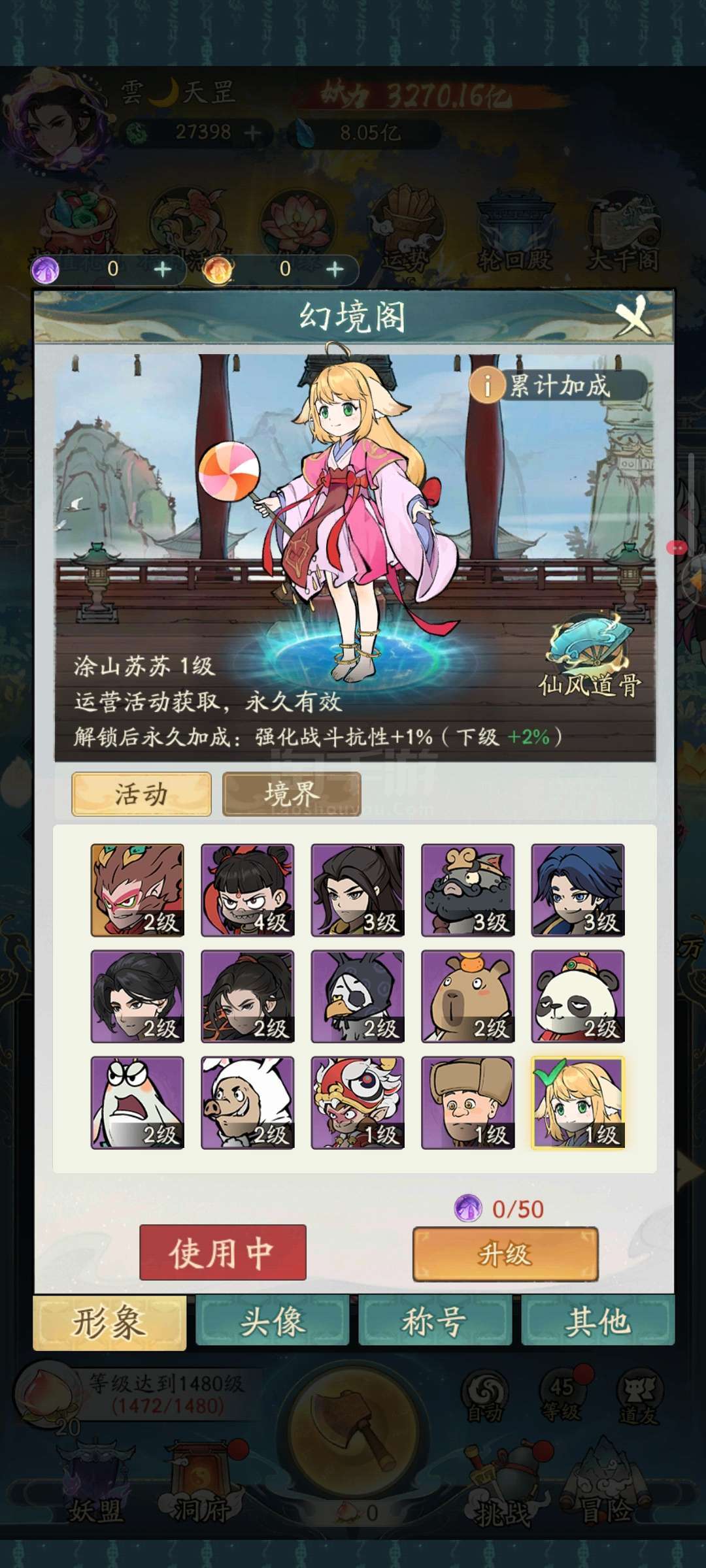
Task: Select the 活动 tab
Action: (x=141, y=794)
